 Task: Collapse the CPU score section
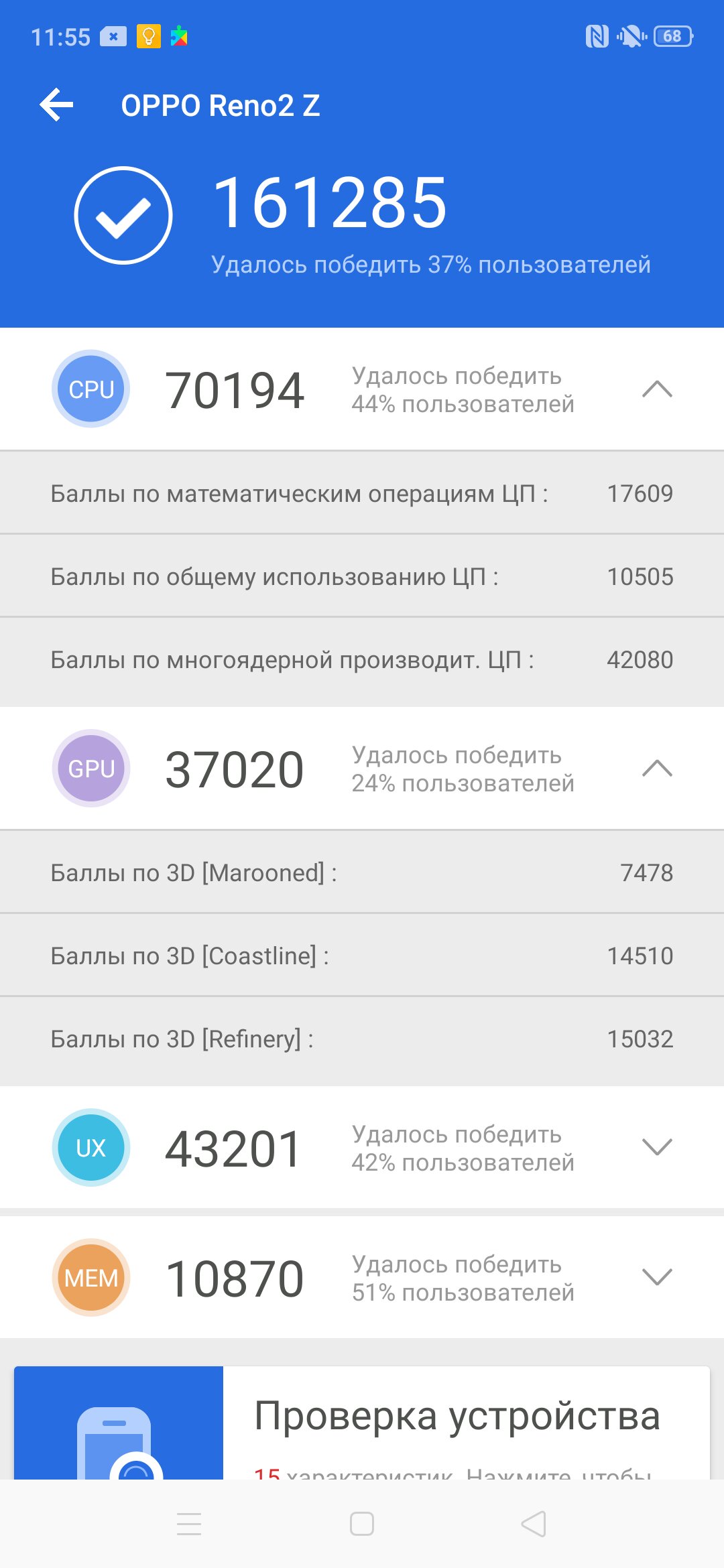coord(657,389)
